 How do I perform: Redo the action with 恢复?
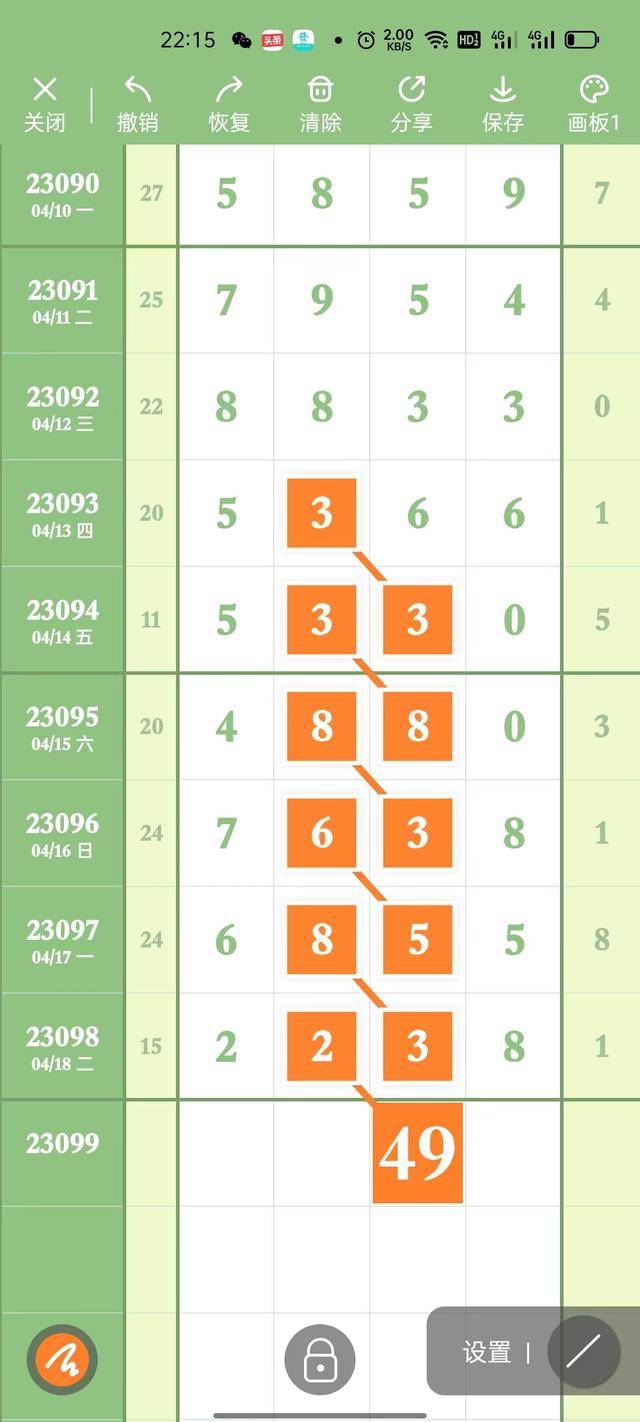(229, 104)
